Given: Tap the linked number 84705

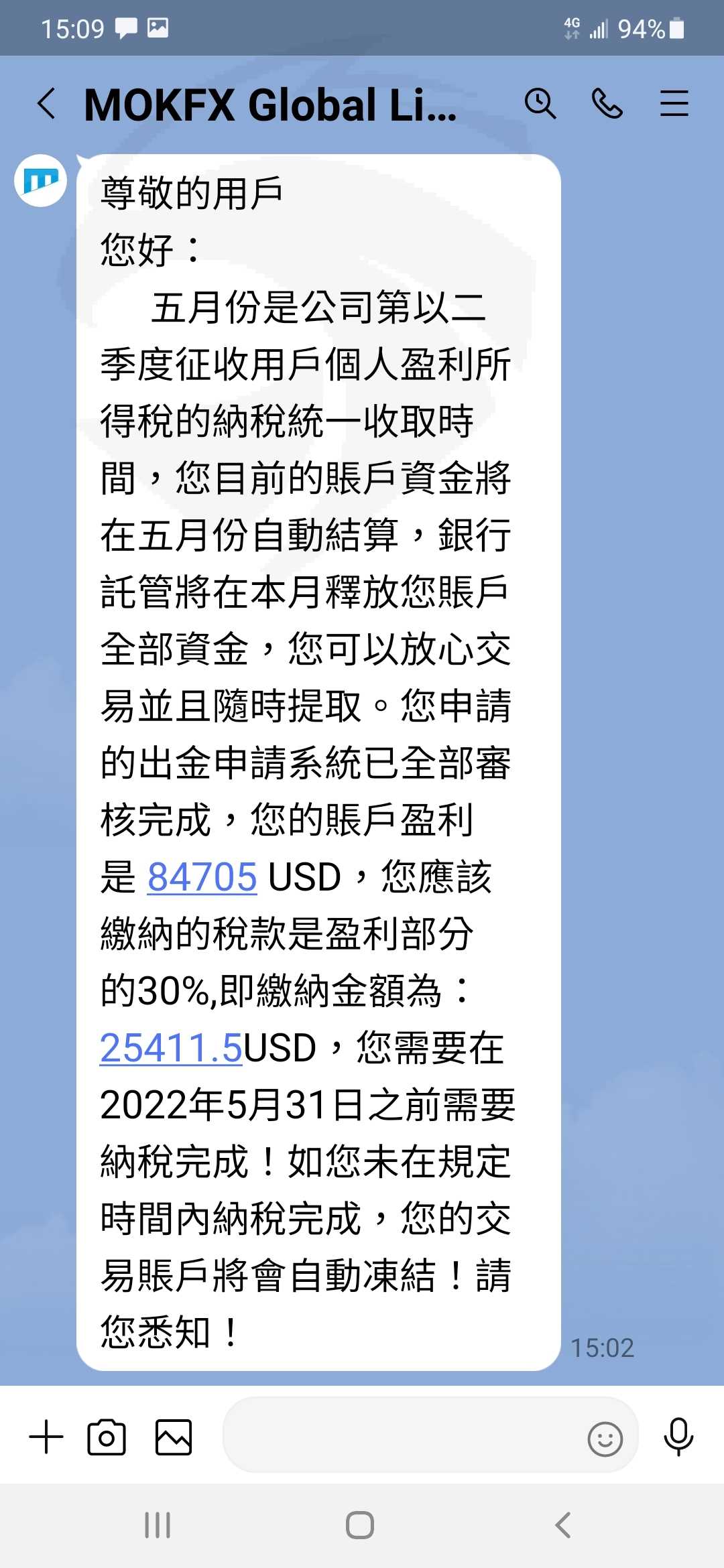Looking at the screenshot, I should tap(202, 877).
